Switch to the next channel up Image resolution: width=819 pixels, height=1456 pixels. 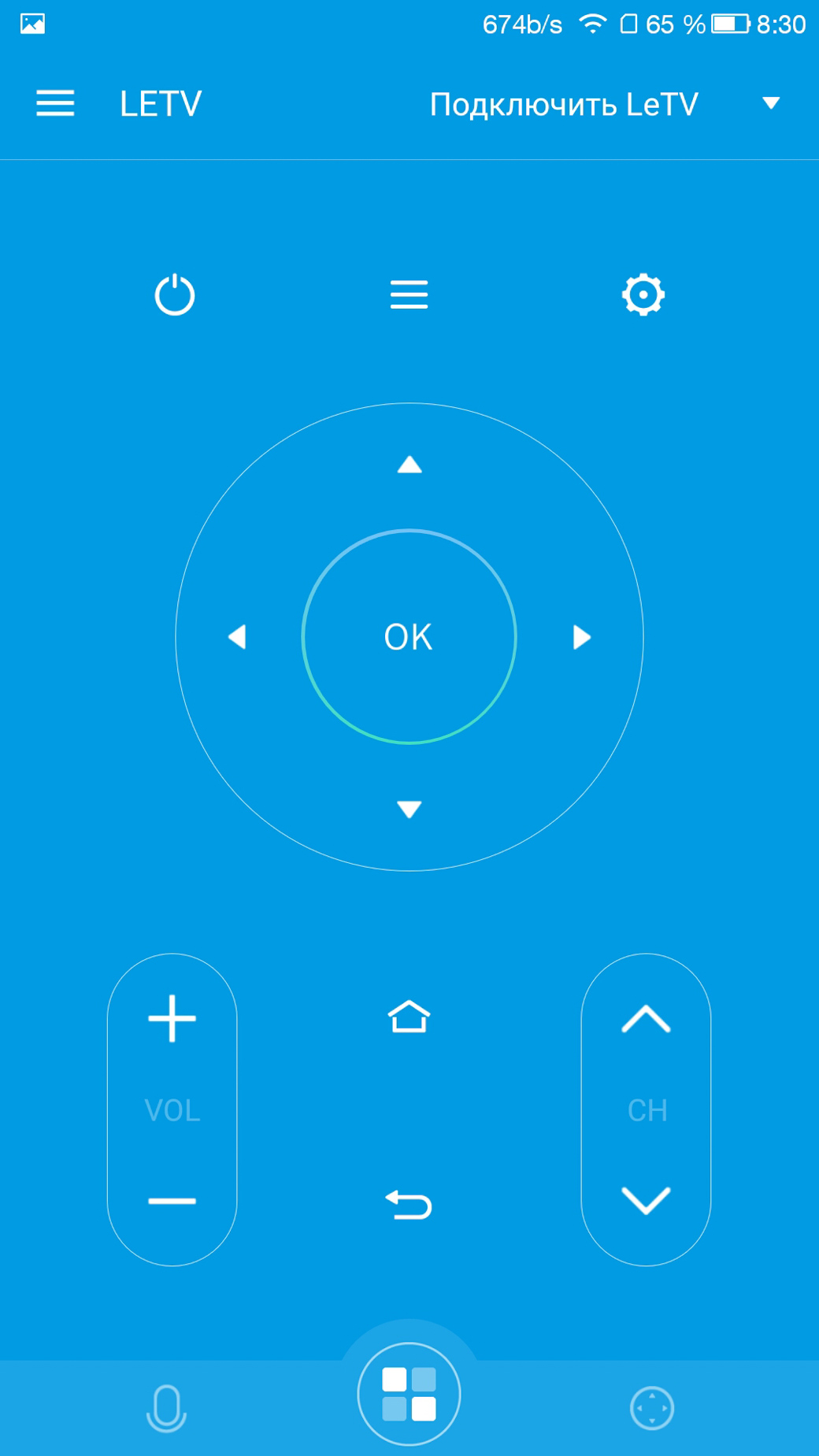coord(646,1018)
